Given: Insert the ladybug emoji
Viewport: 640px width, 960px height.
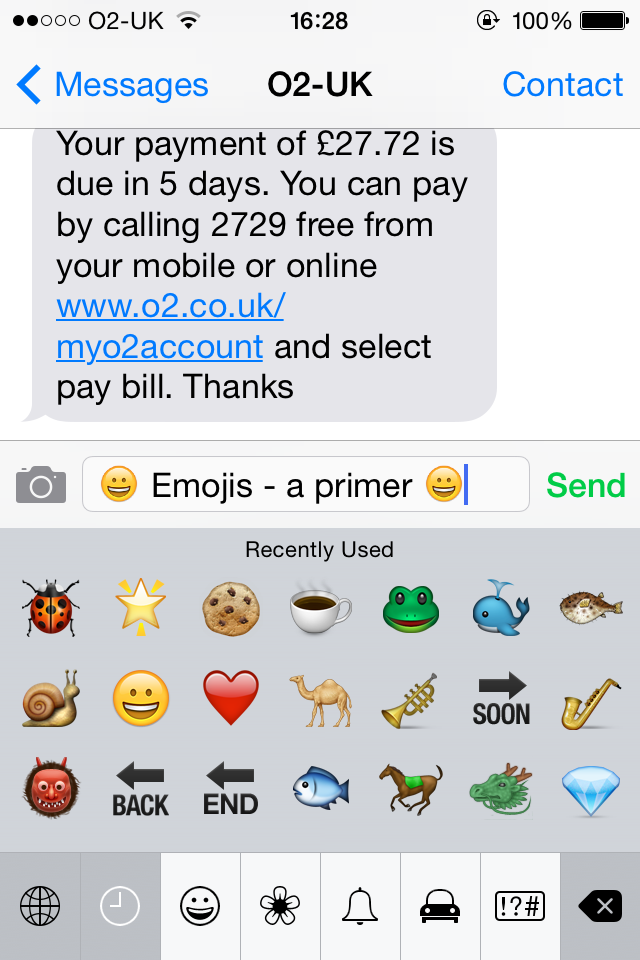Looking at the screenshot, I should (51, 608).
